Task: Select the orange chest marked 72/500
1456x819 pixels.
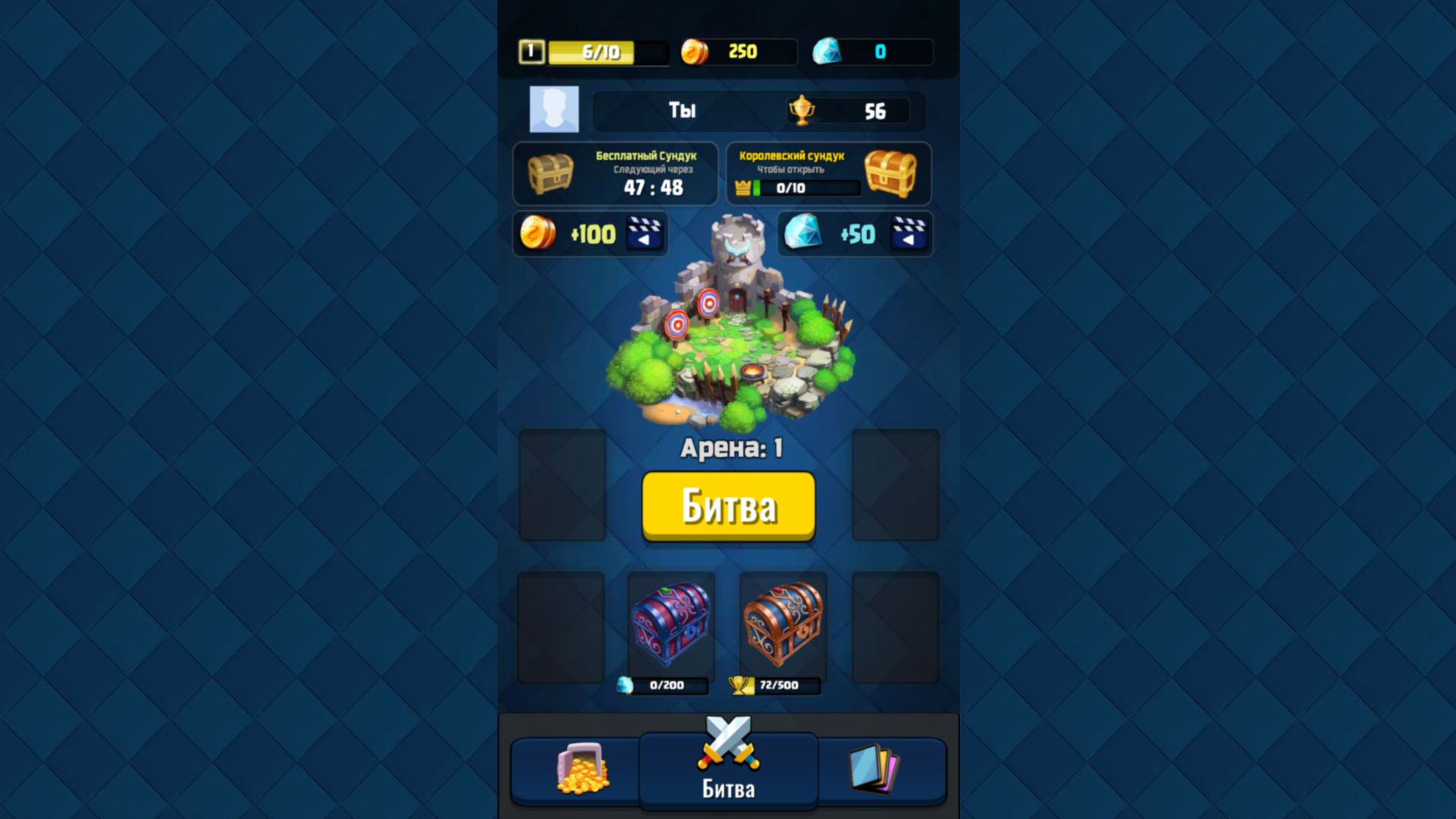Action: (783, 626)
